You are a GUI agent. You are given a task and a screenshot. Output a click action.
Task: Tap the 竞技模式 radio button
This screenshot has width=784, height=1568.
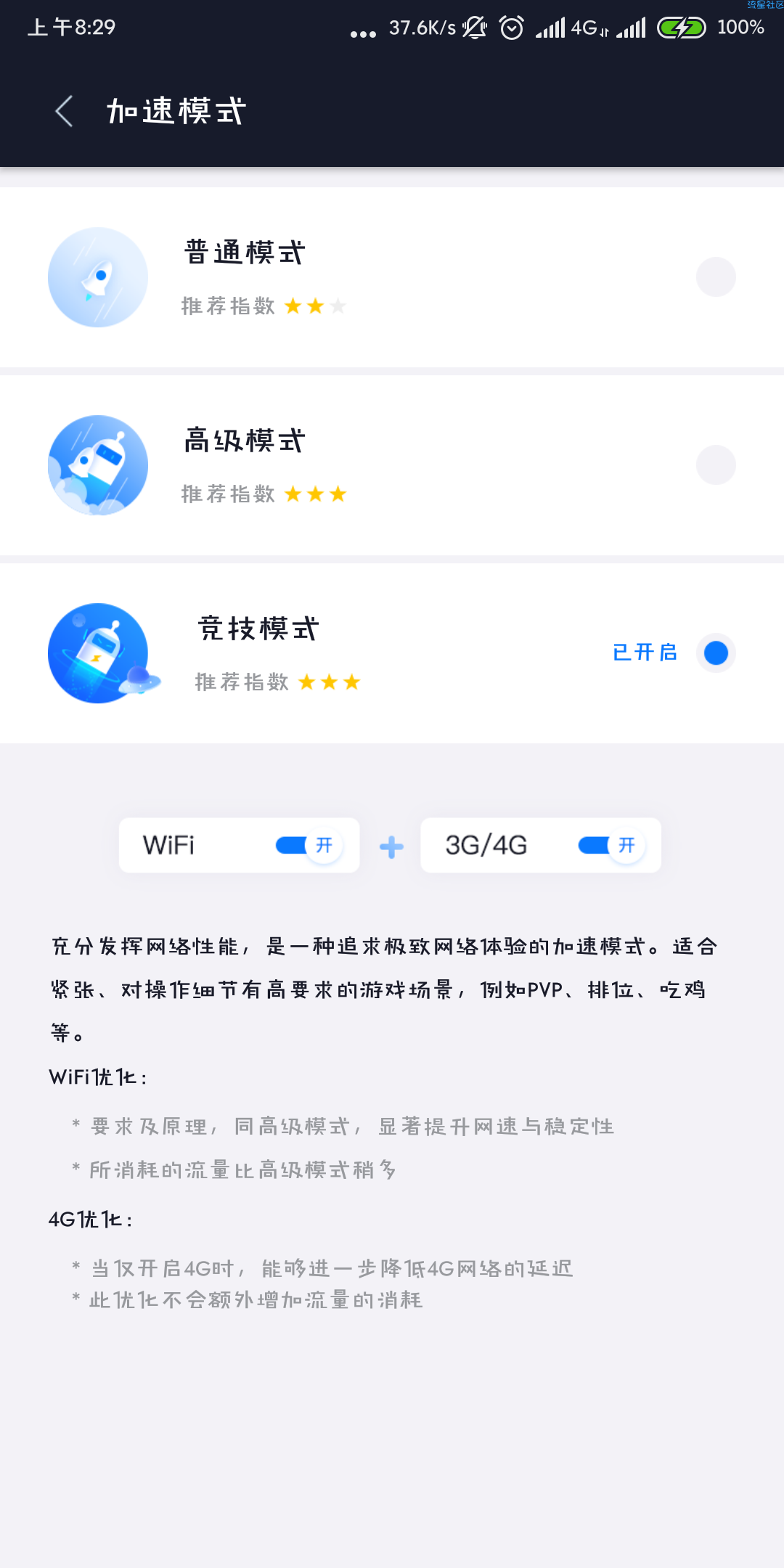(x=716, y=653)
